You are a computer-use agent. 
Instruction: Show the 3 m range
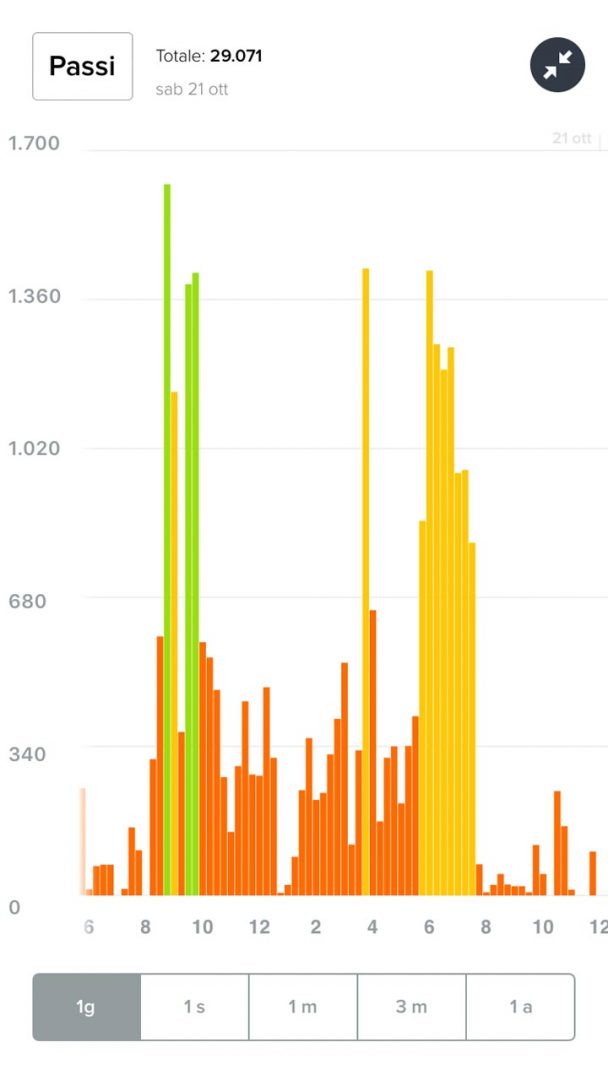pos(411,1006)
